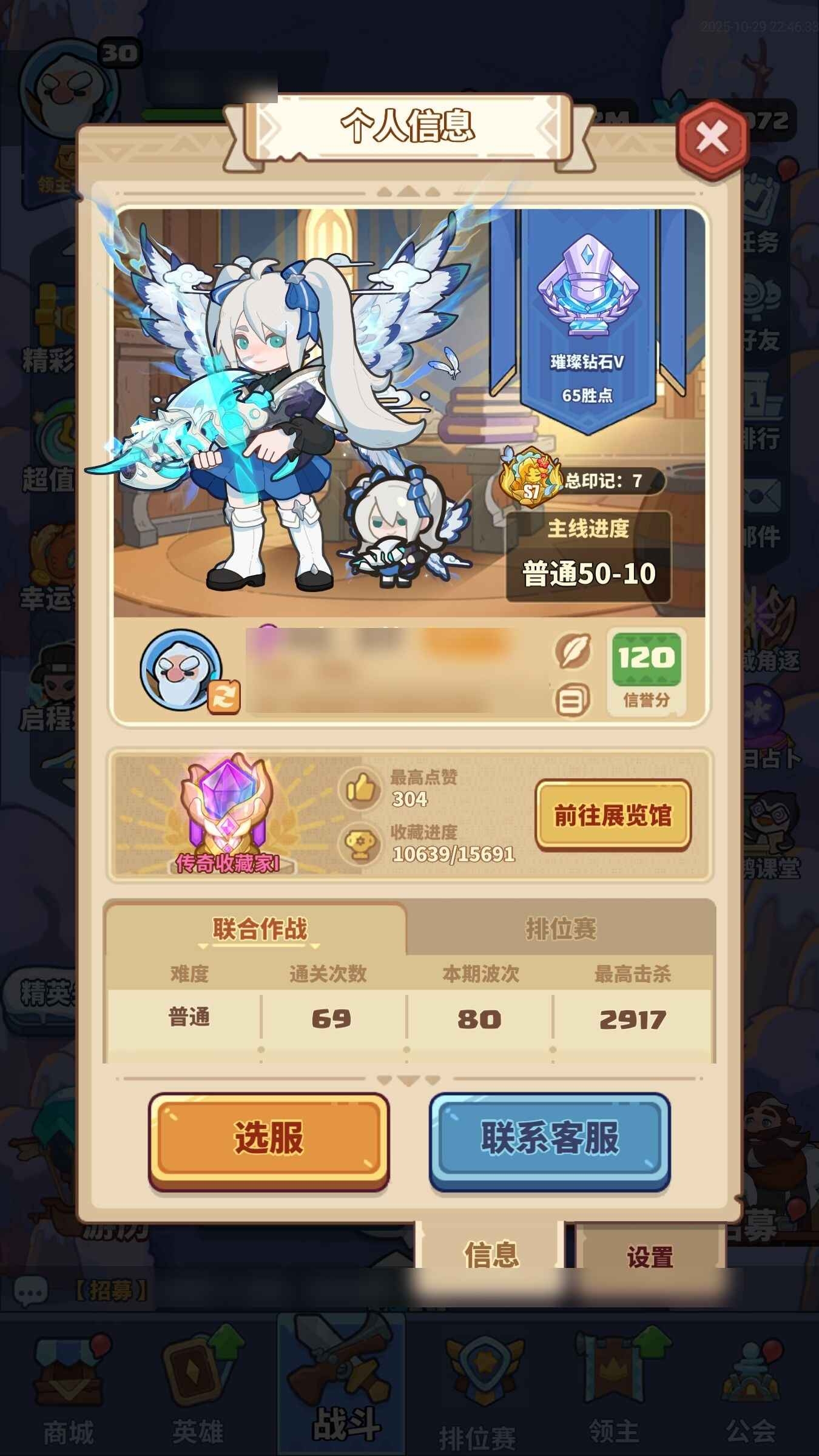Change avatar using the swap icon
This screenshot has width=819, height=1456.
224,697
